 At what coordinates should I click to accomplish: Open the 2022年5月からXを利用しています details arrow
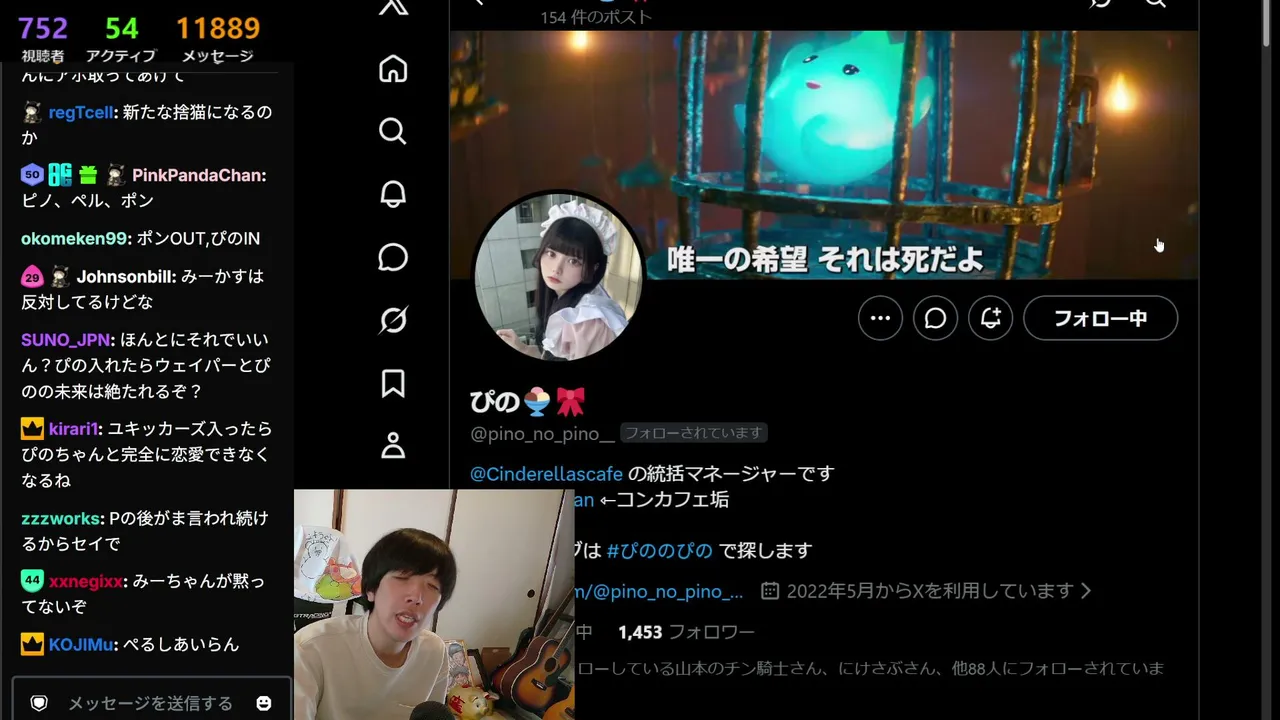point(1086,591)
